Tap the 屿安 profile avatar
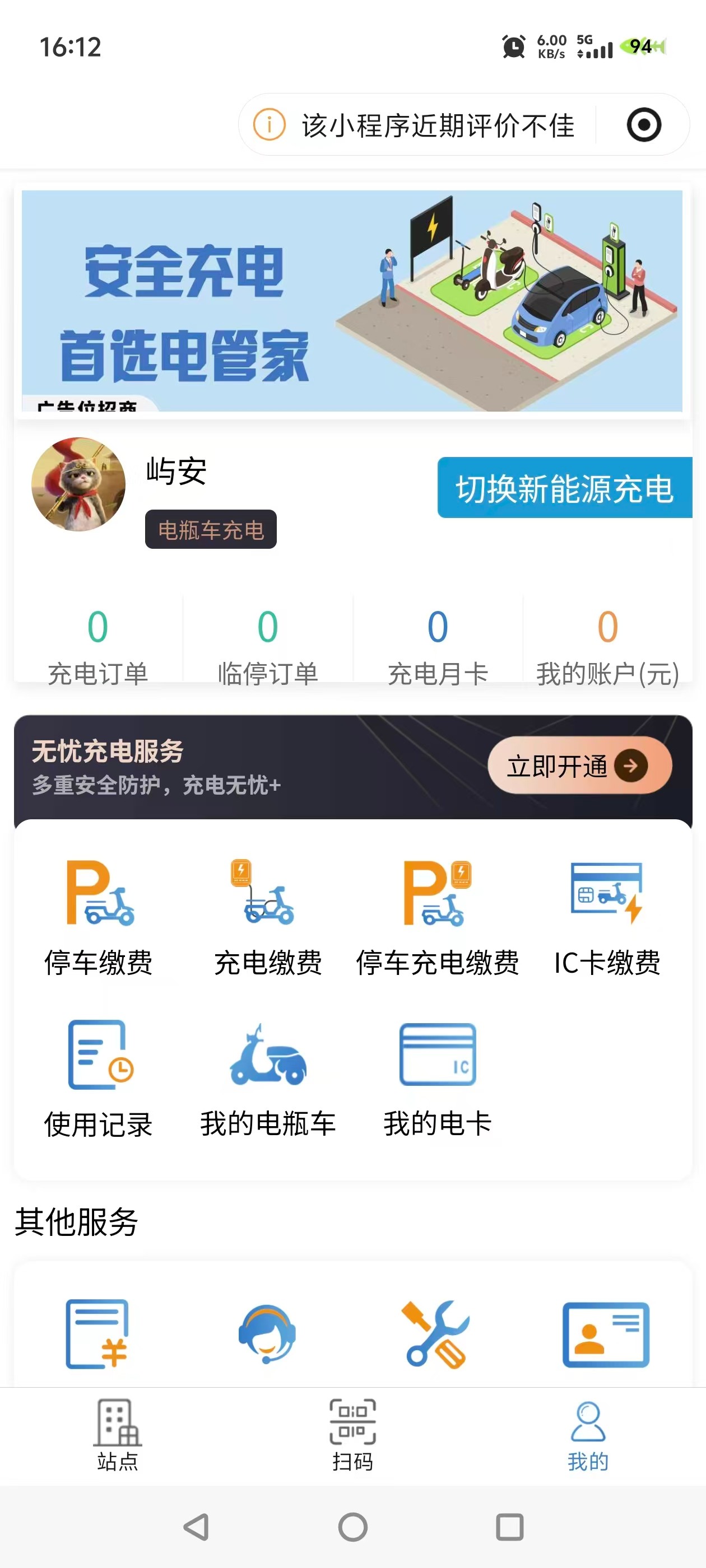The image size is (706, 1568). [78, 484]
